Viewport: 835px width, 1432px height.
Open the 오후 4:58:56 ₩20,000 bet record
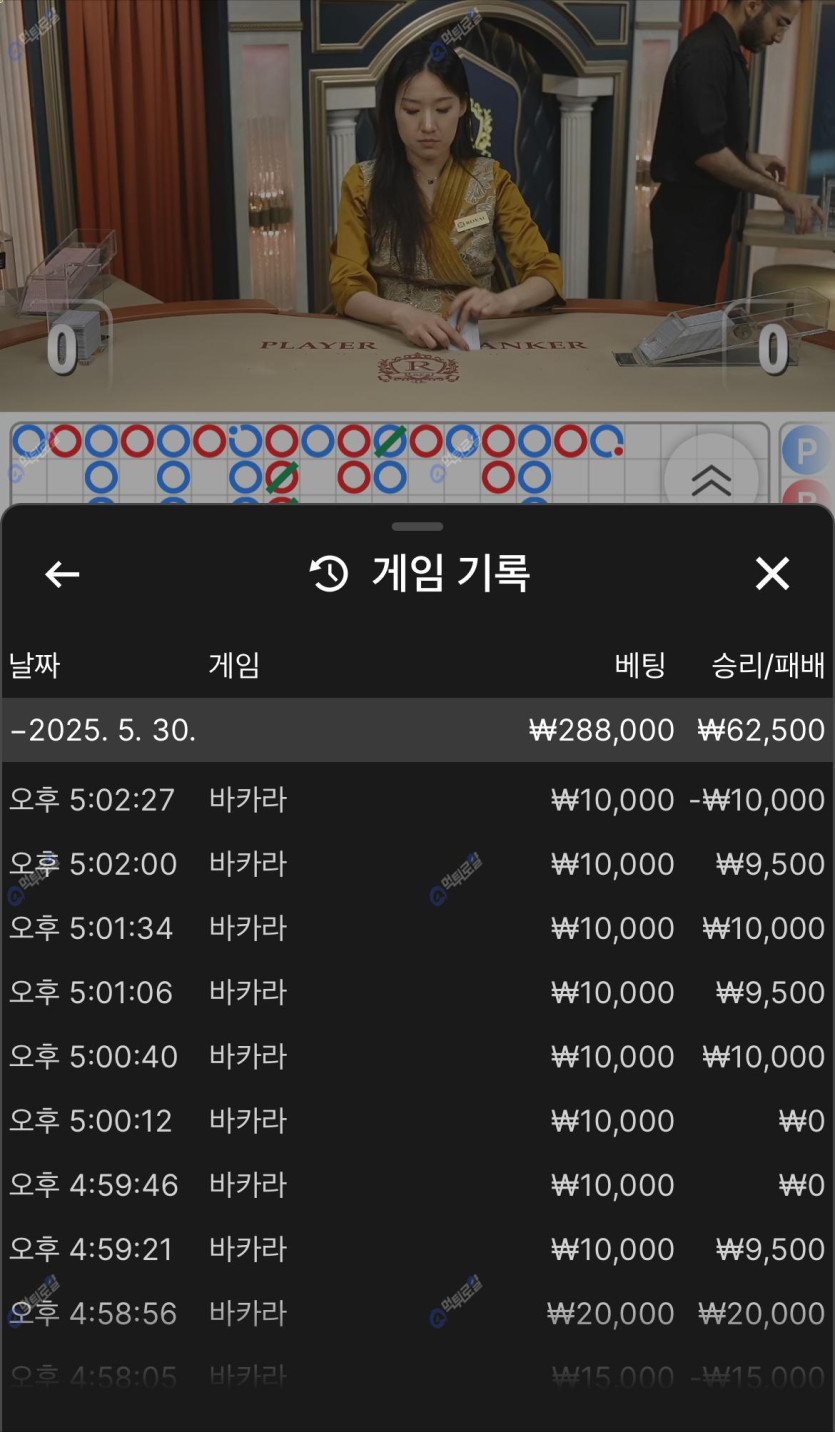coord(417,1313)
